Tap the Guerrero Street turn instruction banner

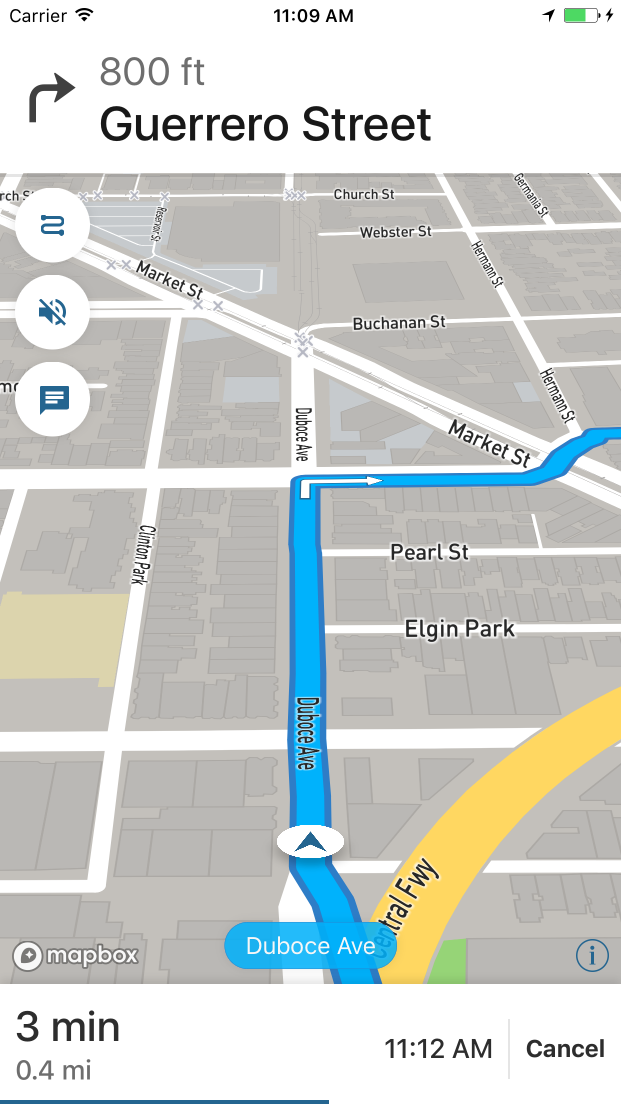coord(265,103)
